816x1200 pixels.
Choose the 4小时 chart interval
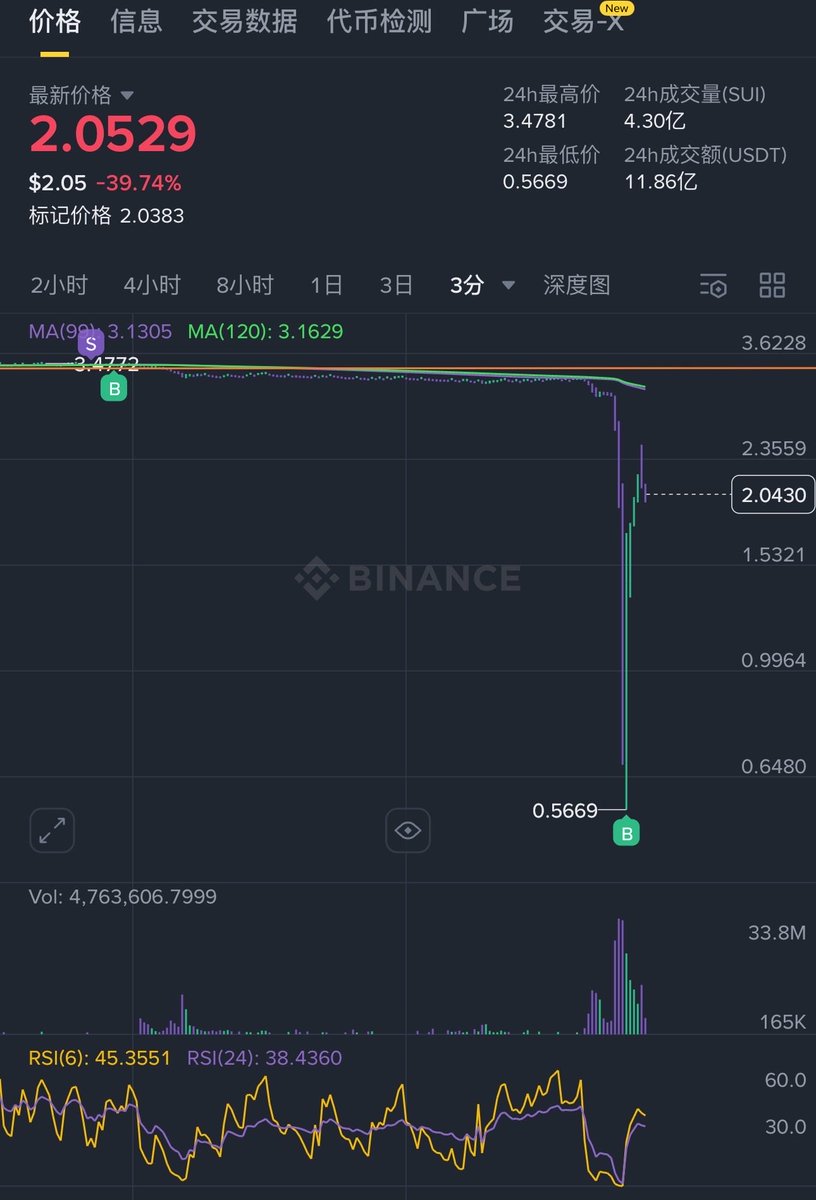coord(152,285)
